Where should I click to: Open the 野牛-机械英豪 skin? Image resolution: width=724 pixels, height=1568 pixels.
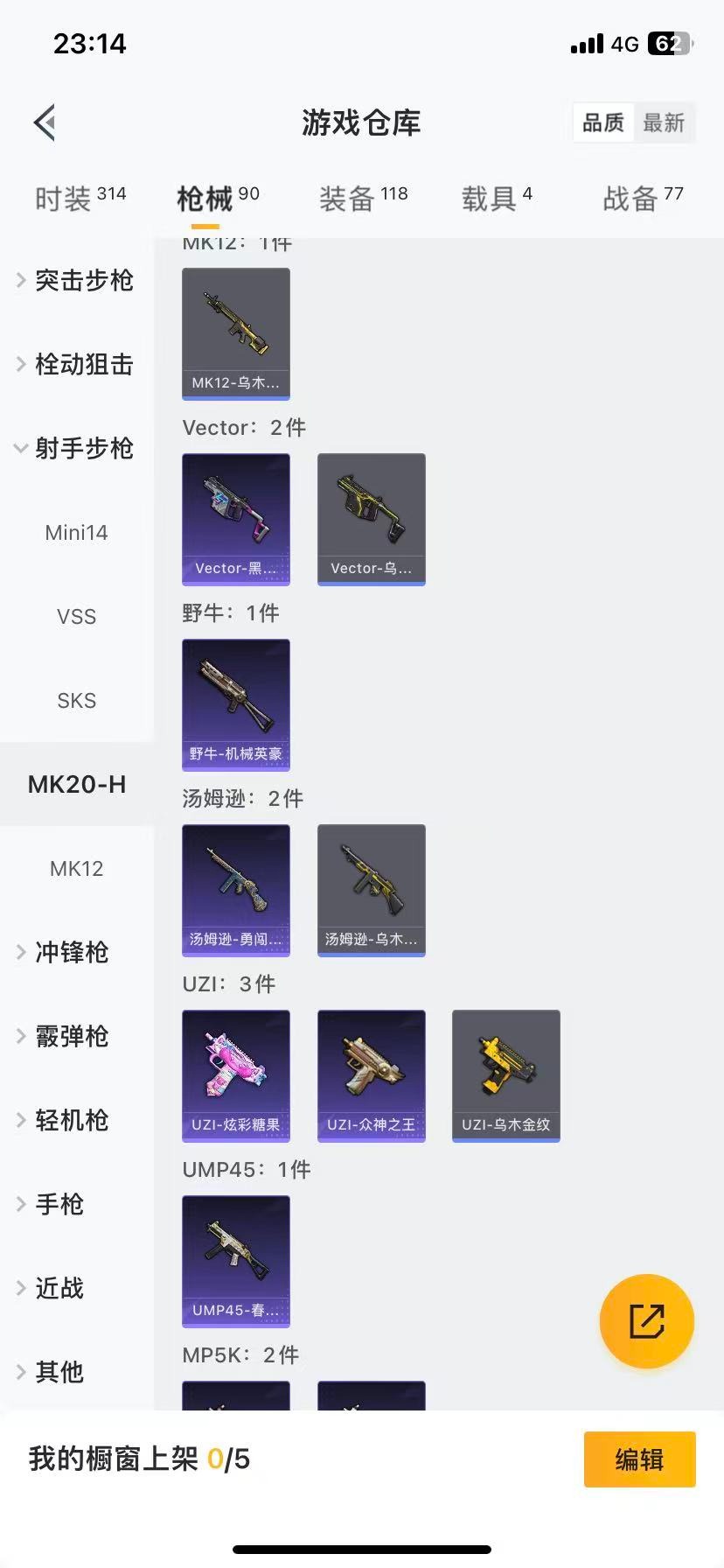(x=236, y=703)
